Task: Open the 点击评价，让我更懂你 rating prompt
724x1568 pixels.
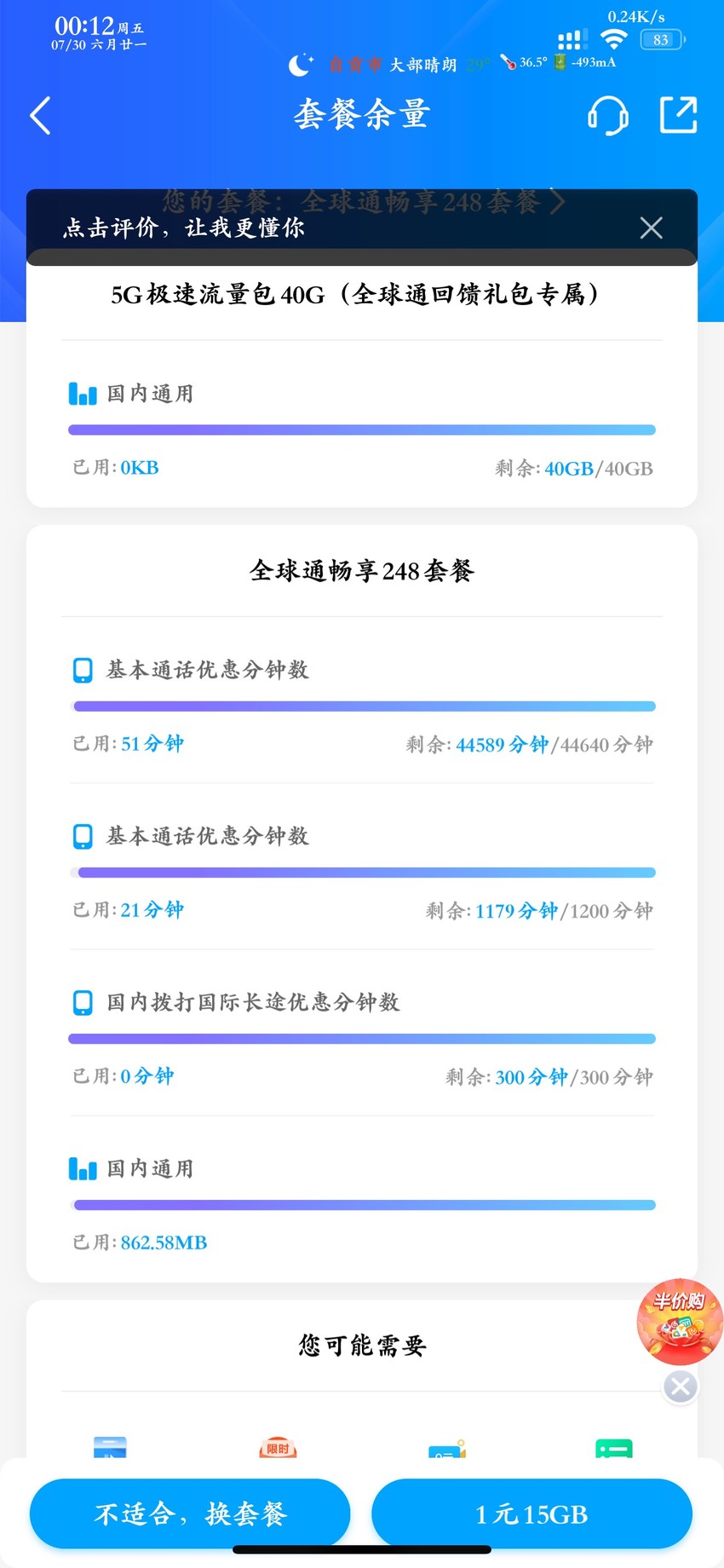Action: click(184, 228)
